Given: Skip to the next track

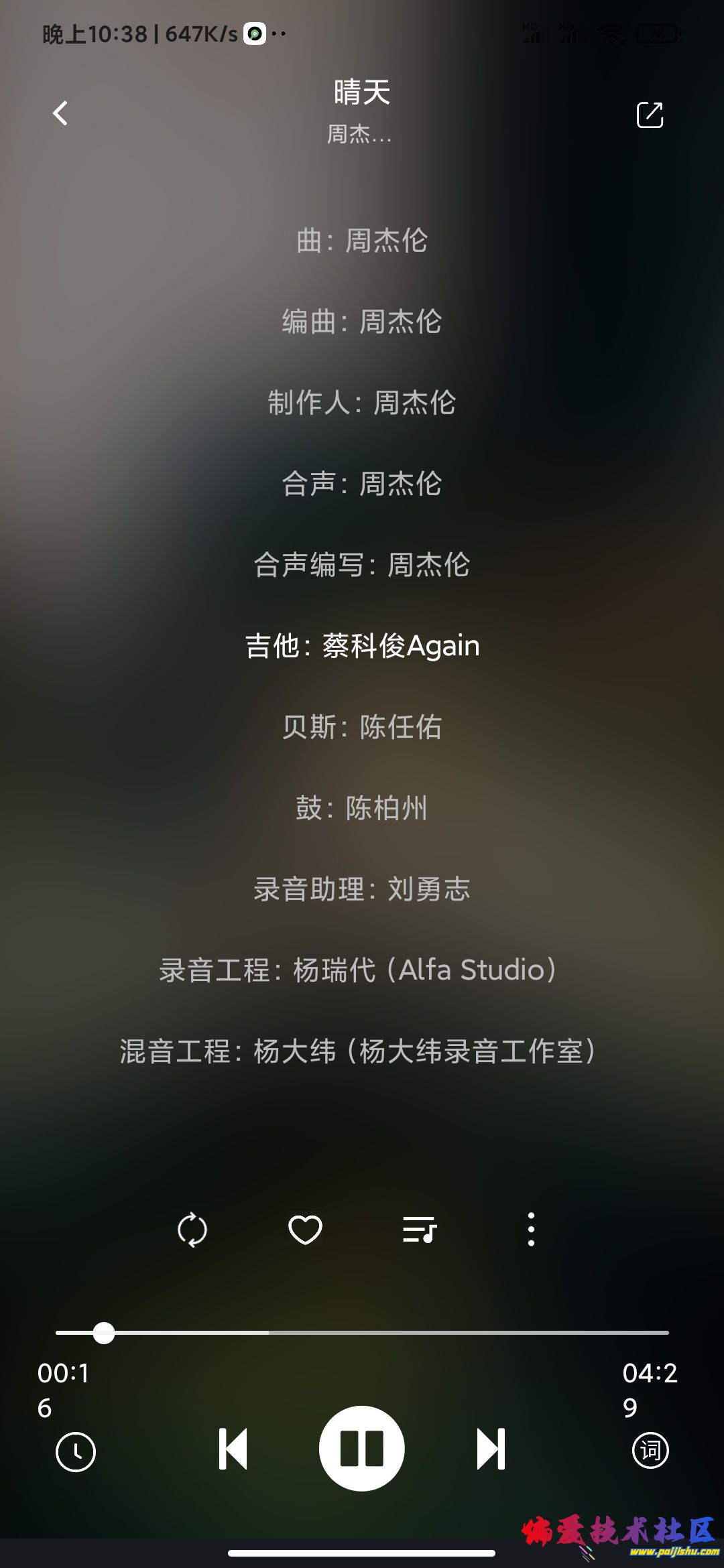Looking at the screenshot, I should [491, 1449].
